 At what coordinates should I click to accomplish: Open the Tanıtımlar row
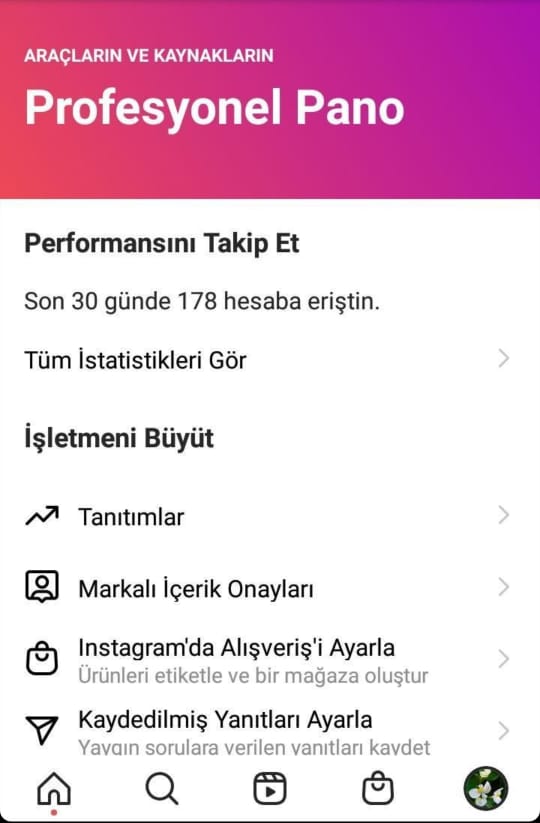[268, 516]
